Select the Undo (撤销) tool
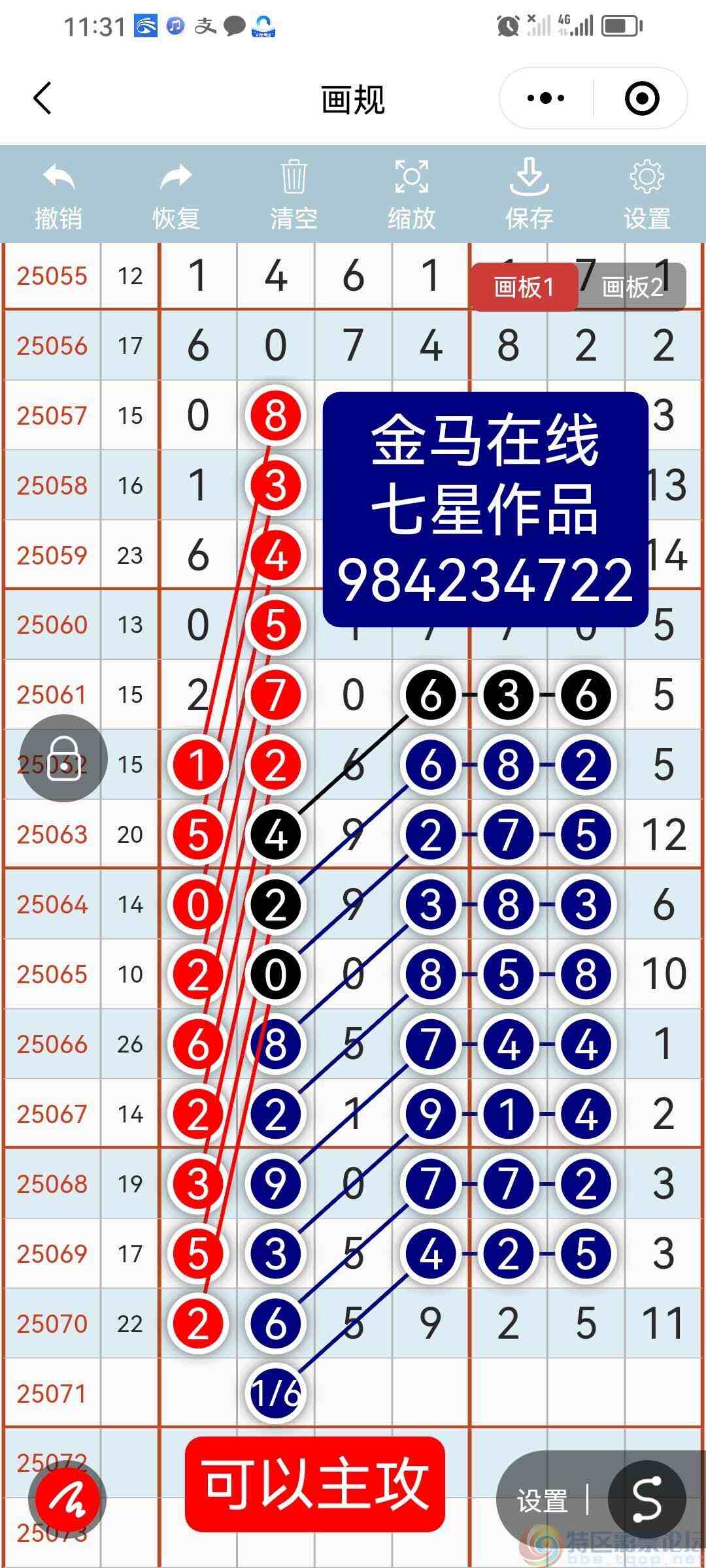This screenshot has width=706, height=1568. pyautogui.click(x=58, y=193)
